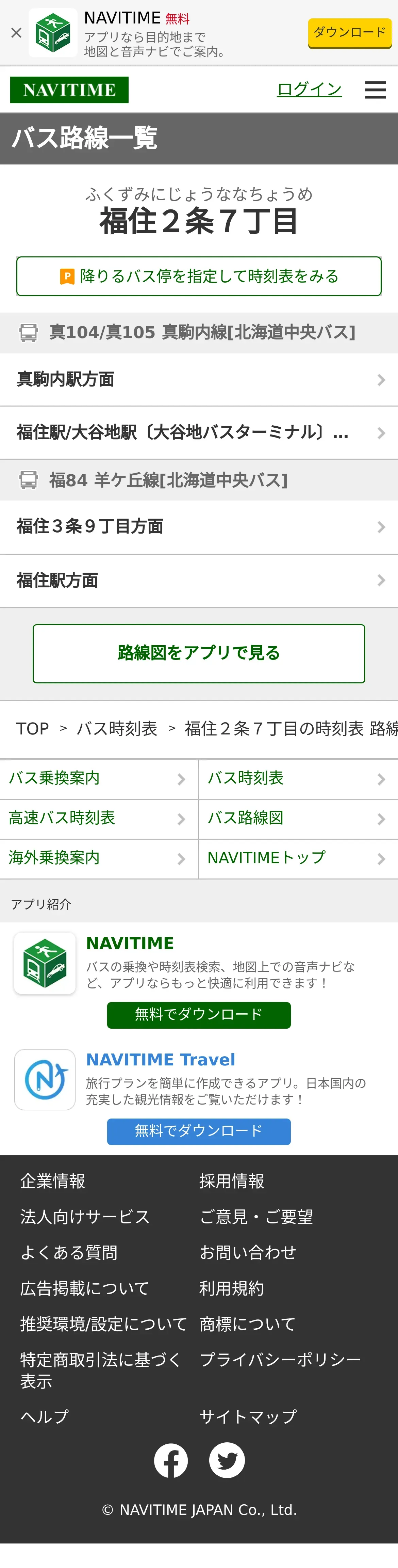
Task: Open バス路線図 link
Action: 298,819
